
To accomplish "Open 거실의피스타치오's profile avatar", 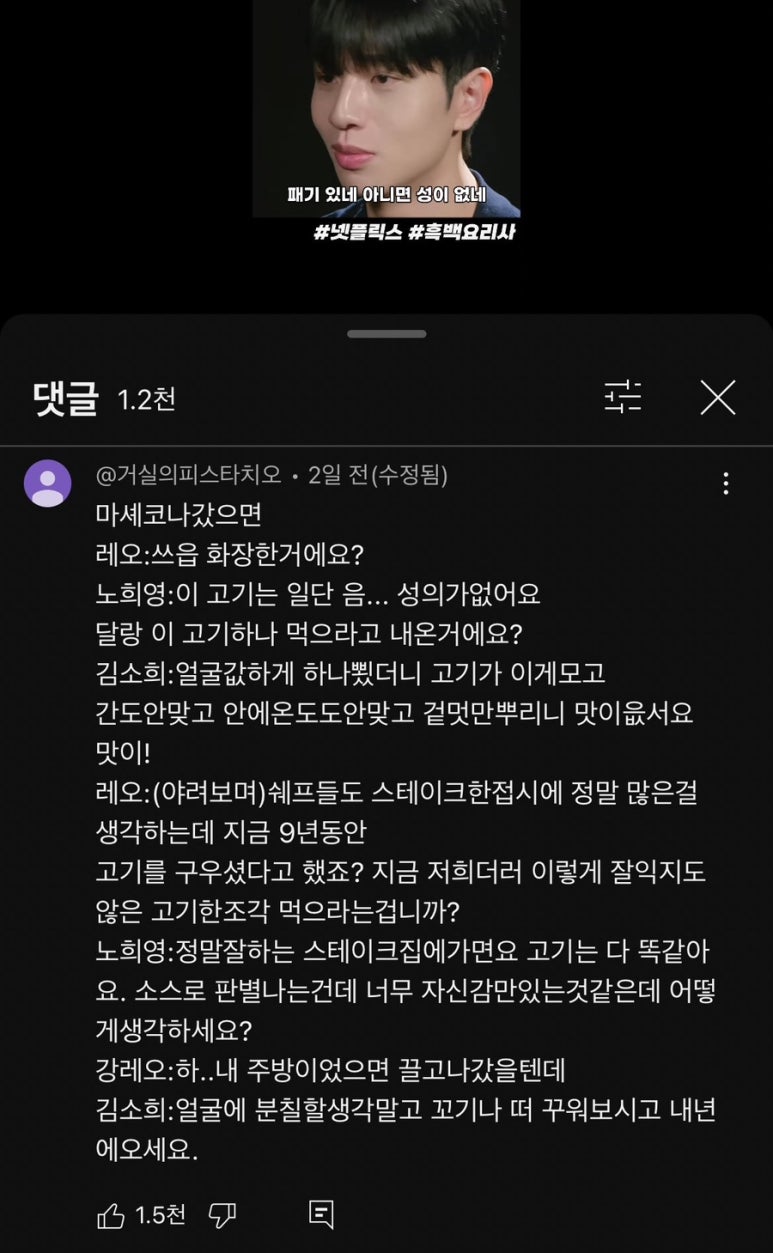I will coord(47,484).
